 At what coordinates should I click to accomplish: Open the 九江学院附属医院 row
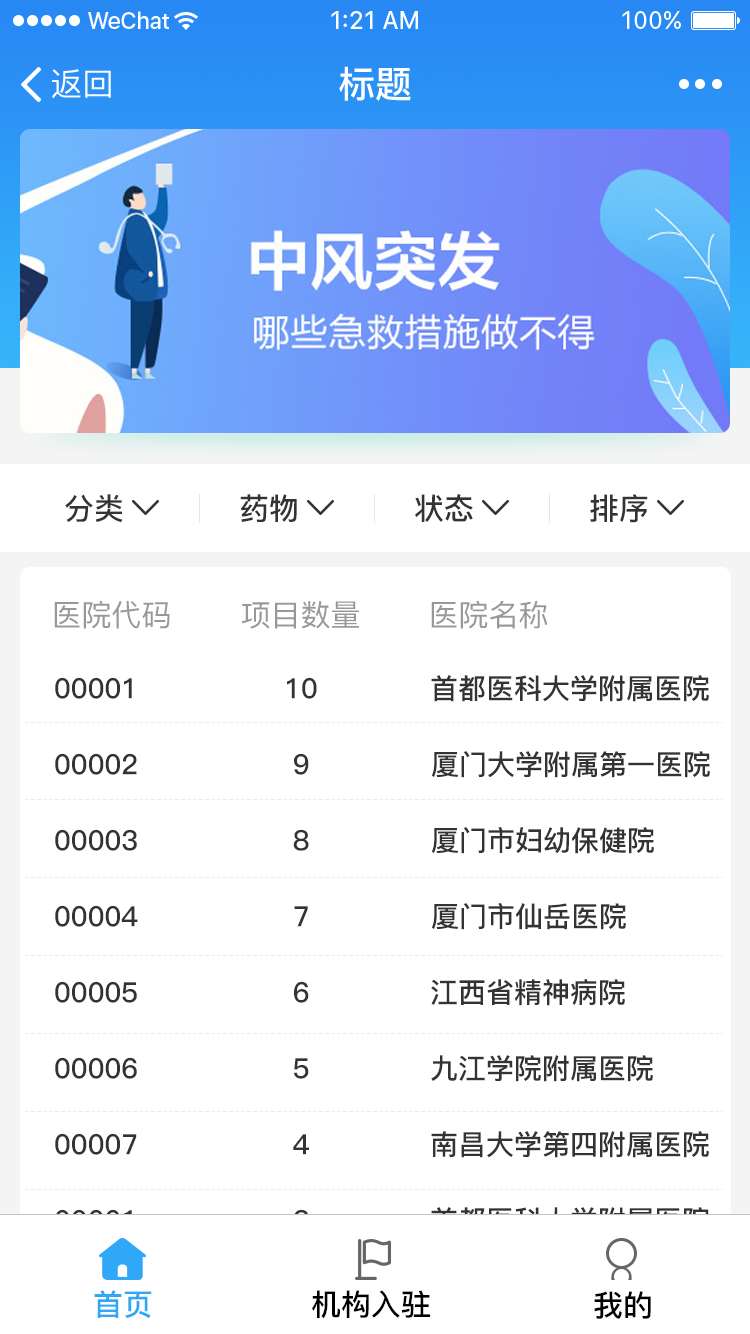pos(374,1068)
